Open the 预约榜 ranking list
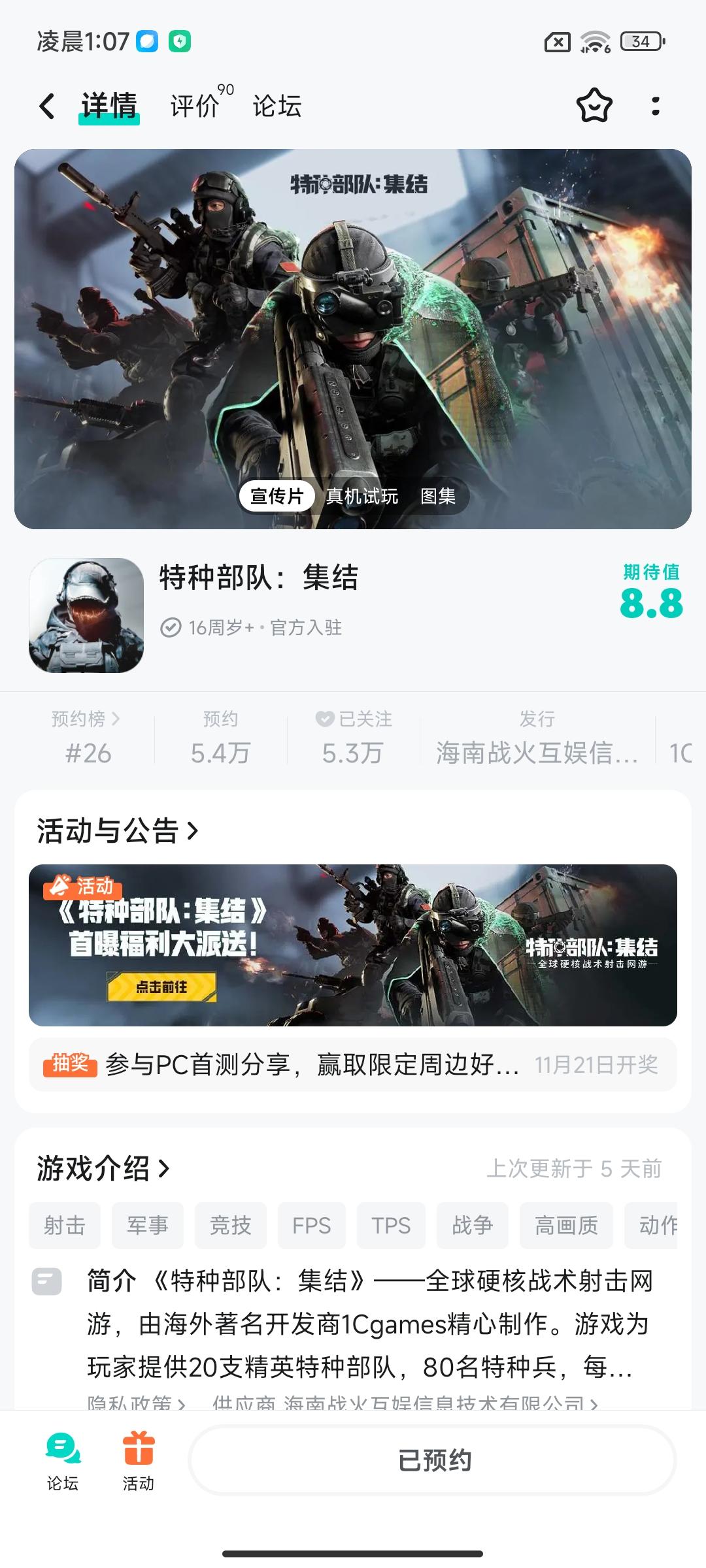The image size is (706, 1568). click(x=85, y=717)
